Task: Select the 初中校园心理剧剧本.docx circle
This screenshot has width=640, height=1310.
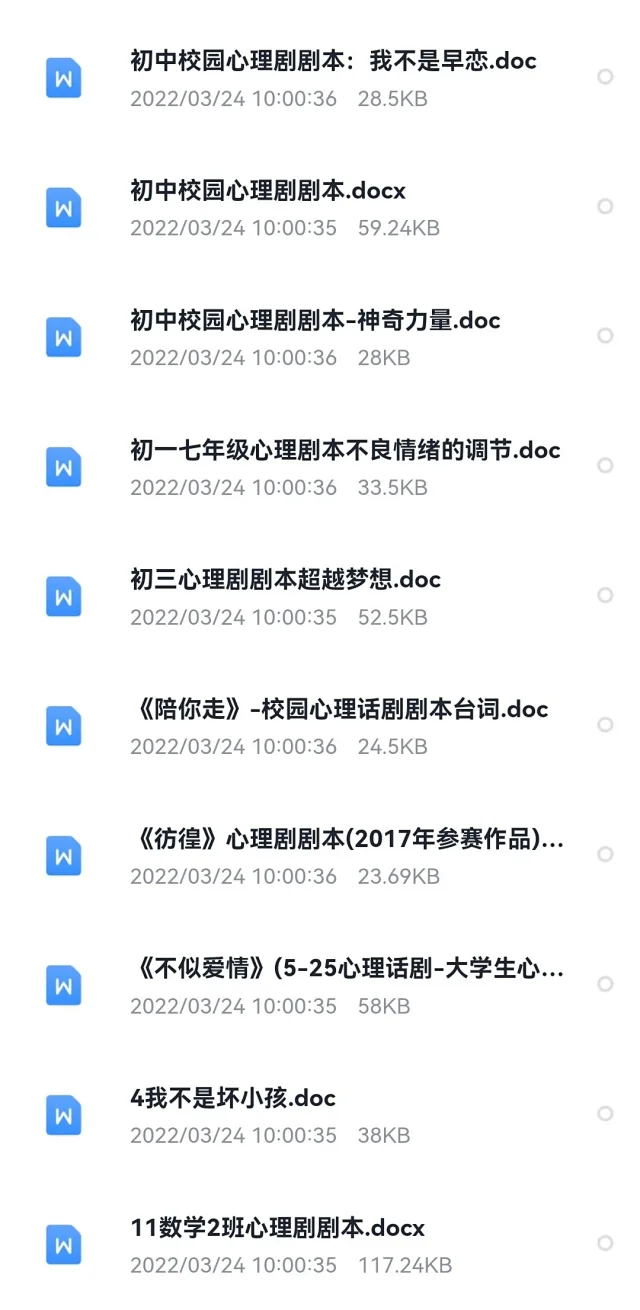Action: 605,207
